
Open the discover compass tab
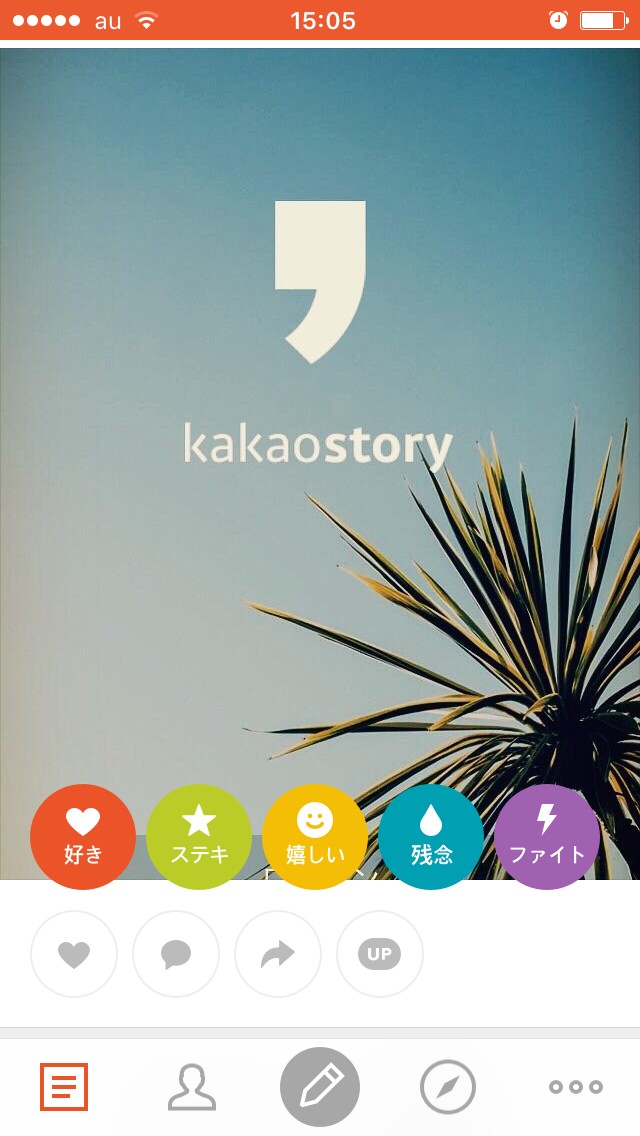448,1087
